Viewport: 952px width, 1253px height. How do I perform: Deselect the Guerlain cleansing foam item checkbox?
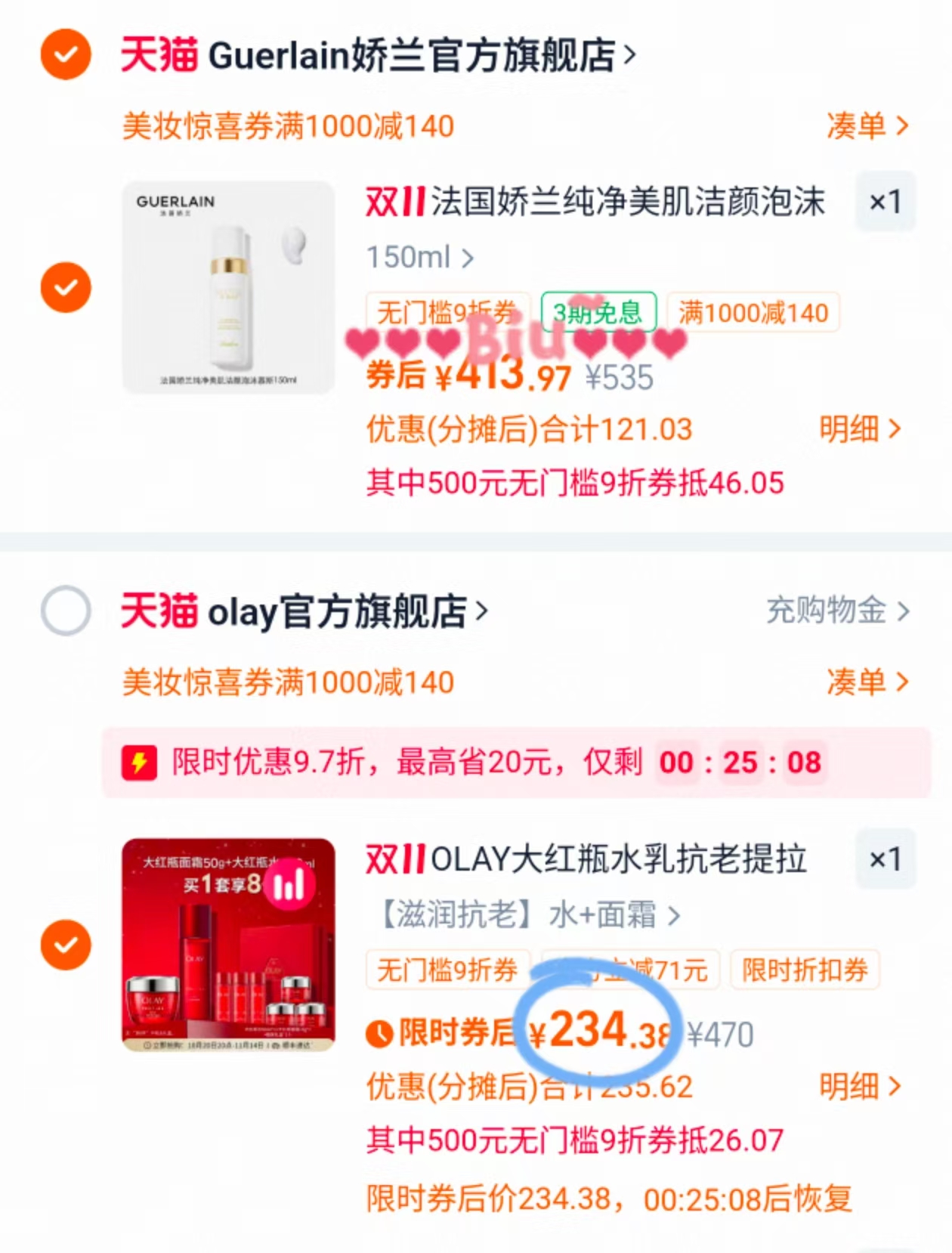(66, 287)
